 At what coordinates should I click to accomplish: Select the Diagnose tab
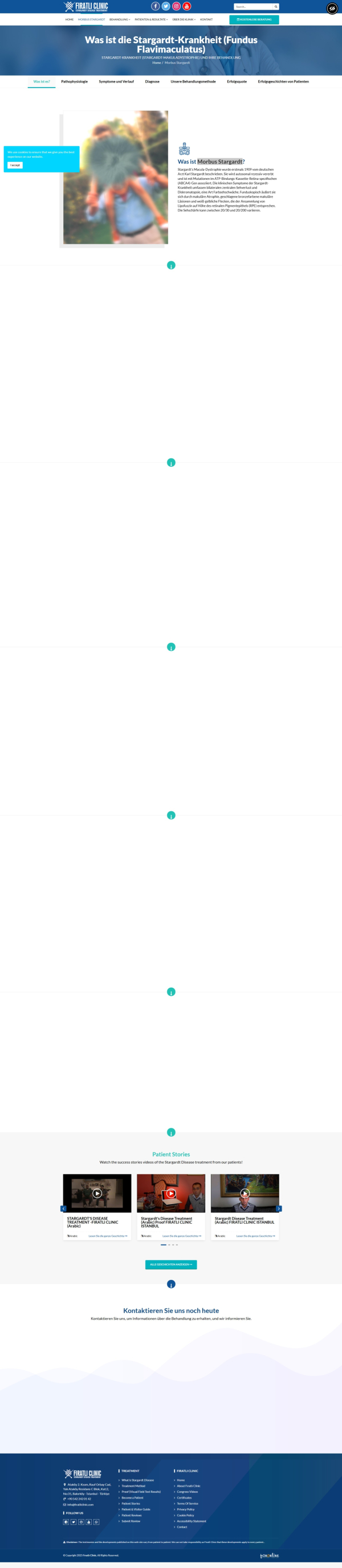pyautogui.click(x=152, y=81)
